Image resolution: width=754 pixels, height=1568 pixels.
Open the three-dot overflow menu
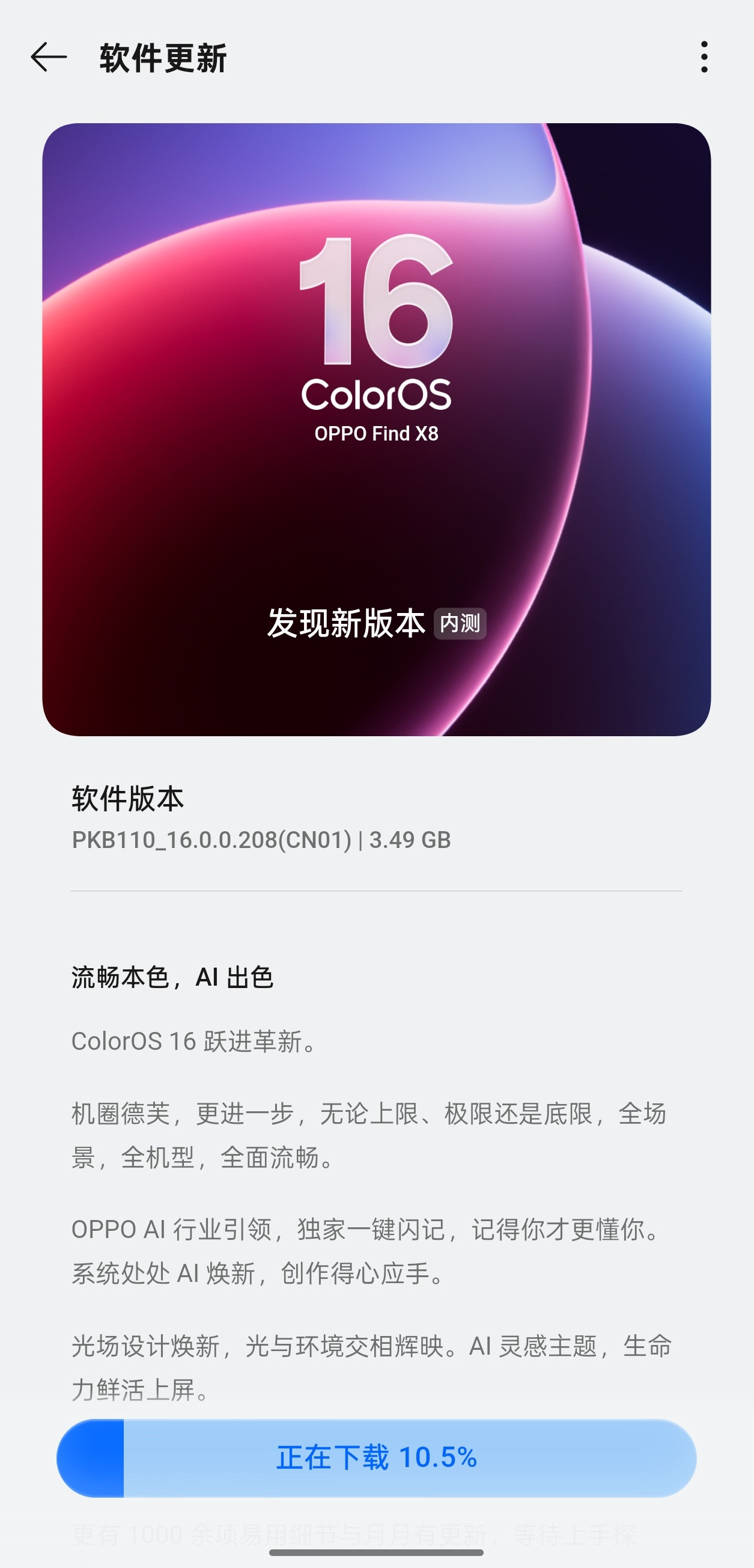click(704, 57)
